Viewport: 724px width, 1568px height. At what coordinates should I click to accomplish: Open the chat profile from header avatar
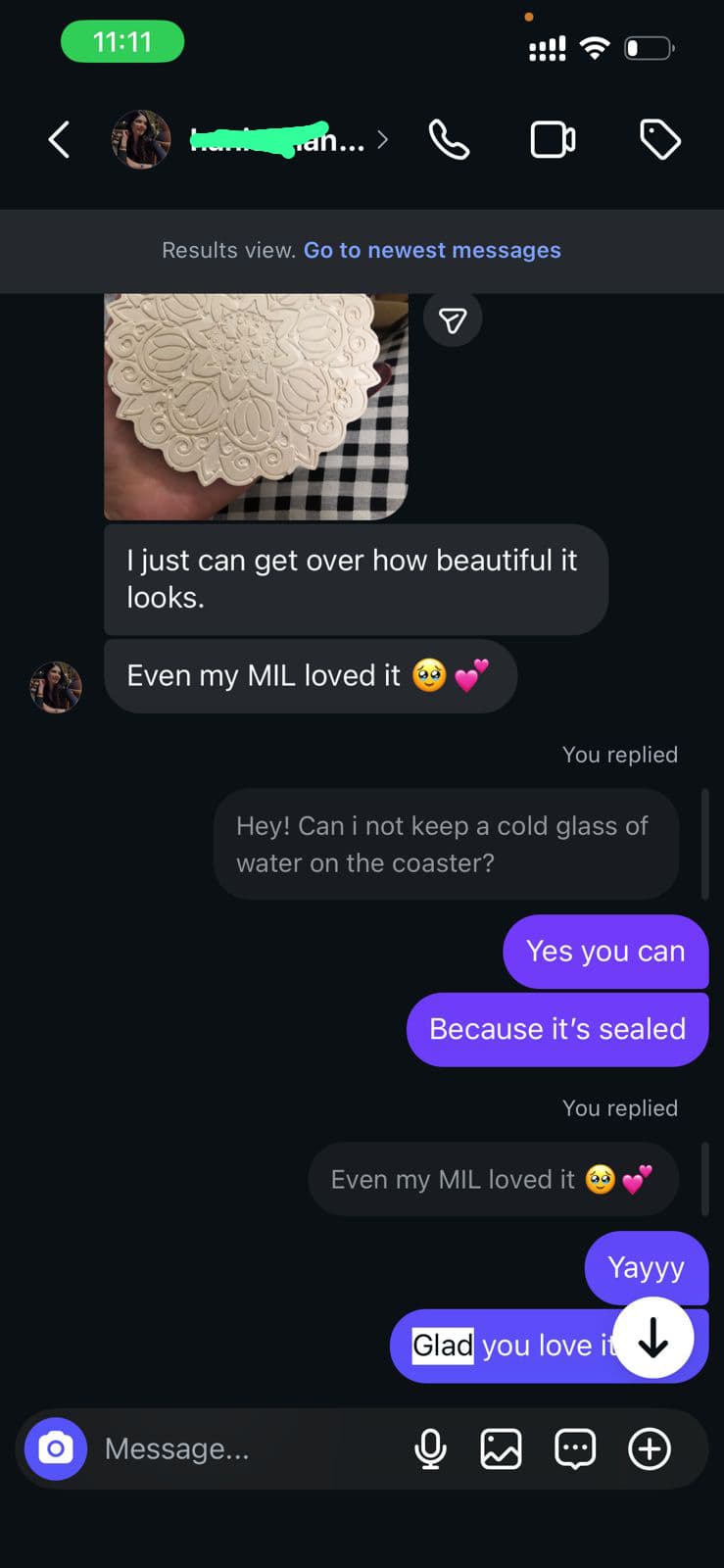(141, 140)
